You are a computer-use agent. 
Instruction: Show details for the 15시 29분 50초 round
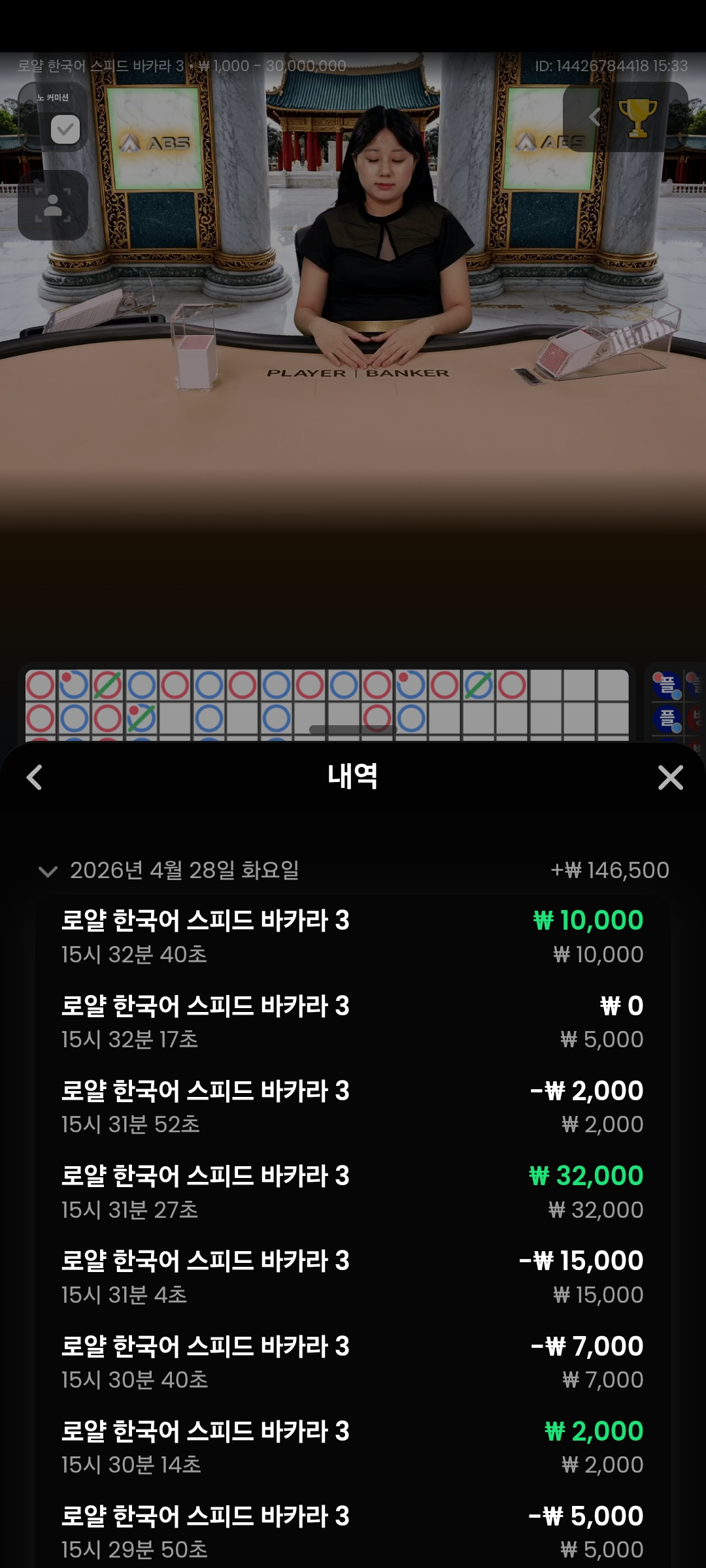coord(353,1532)
